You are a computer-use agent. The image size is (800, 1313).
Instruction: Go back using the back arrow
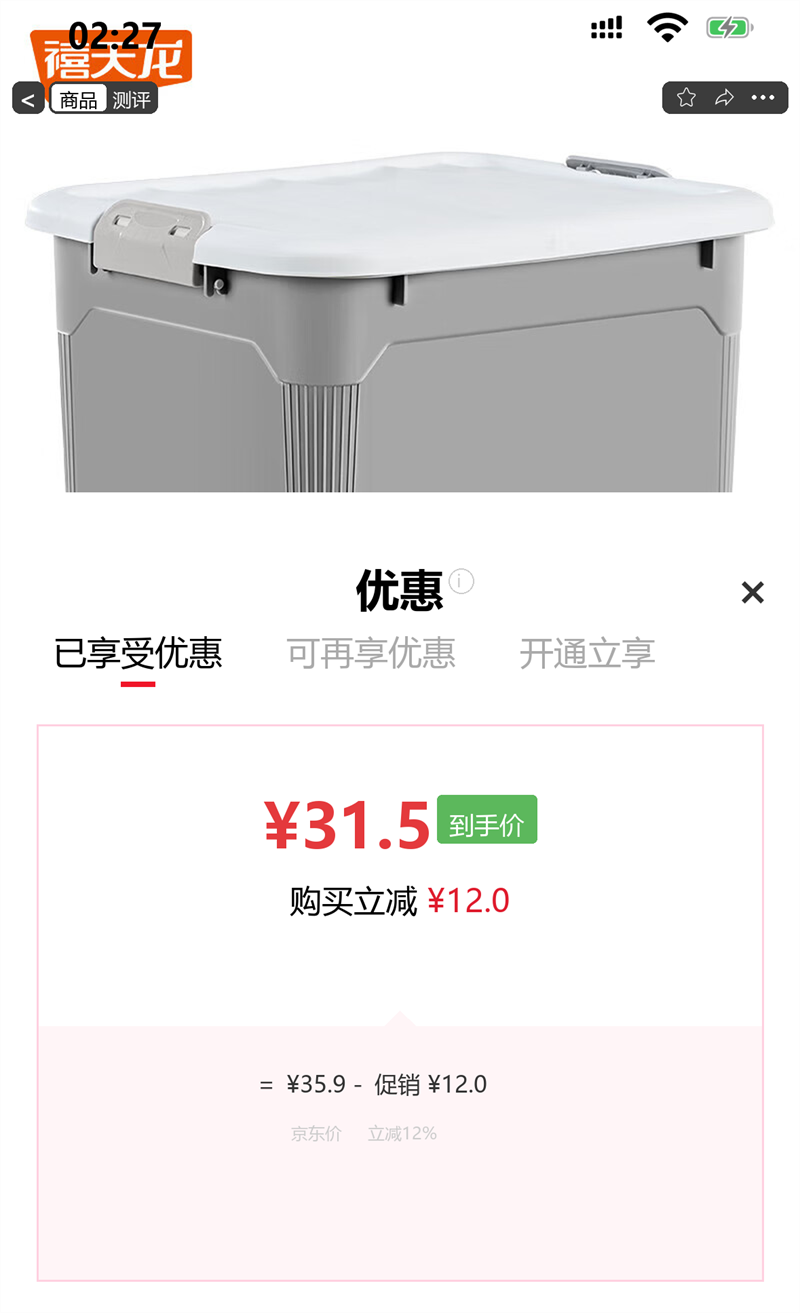point(26,99)
